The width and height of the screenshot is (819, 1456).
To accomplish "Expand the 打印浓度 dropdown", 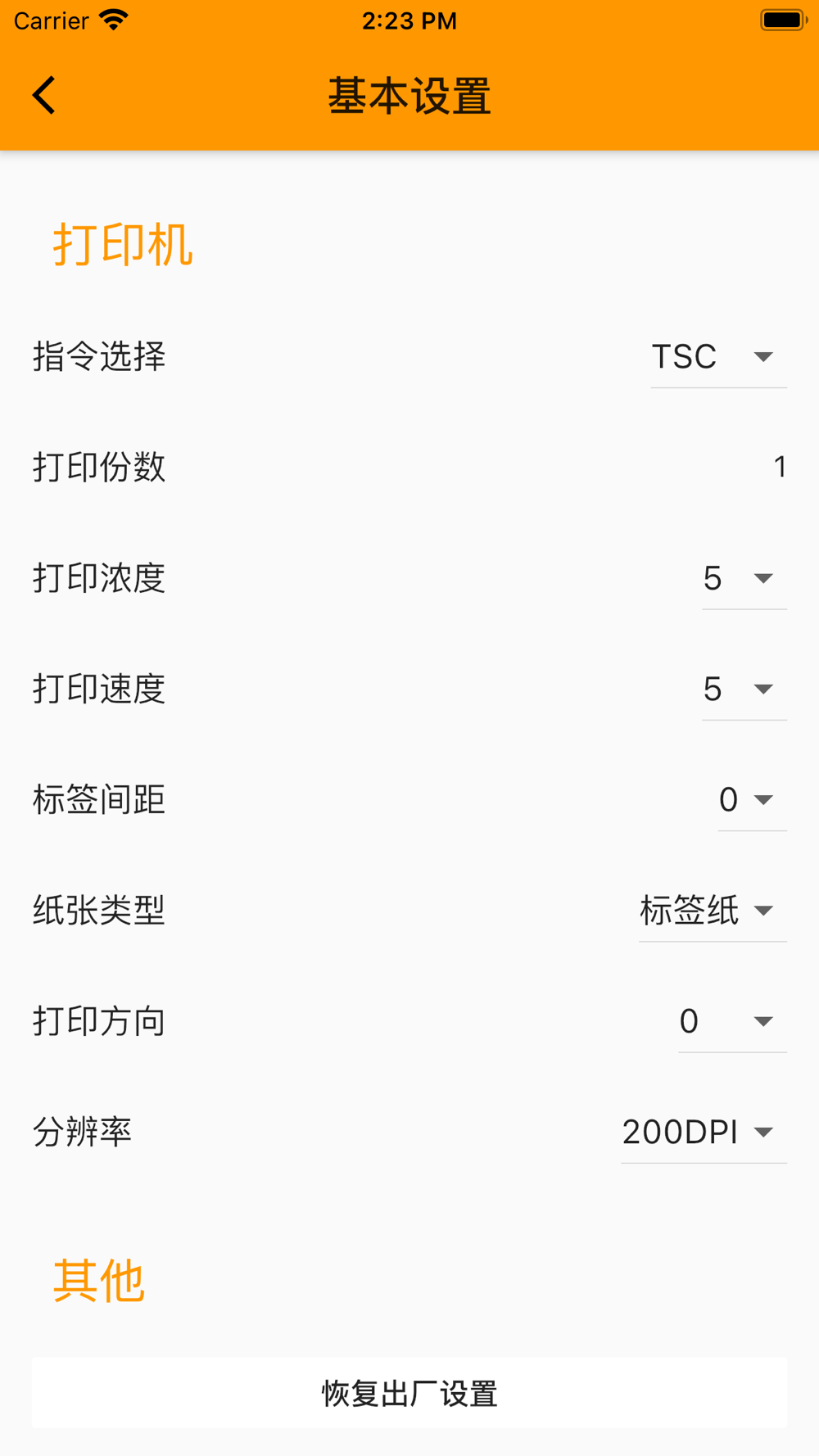I will pyautogui.click(x=744, y=579).
